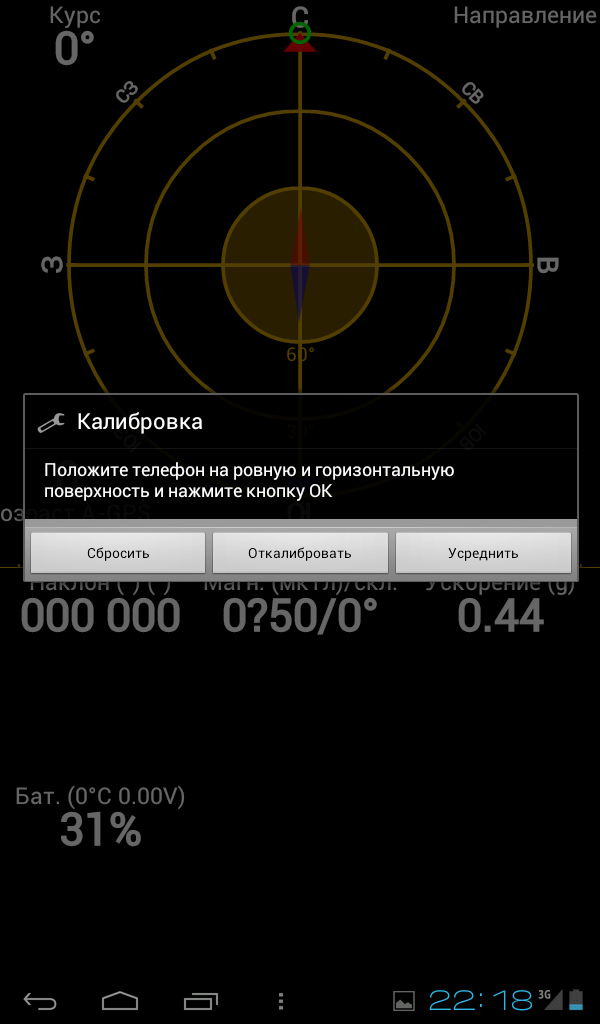Open the overflow menu in the navigation bar
The width and height of the screenshot is (600, 1024).
pos(281,1000)
